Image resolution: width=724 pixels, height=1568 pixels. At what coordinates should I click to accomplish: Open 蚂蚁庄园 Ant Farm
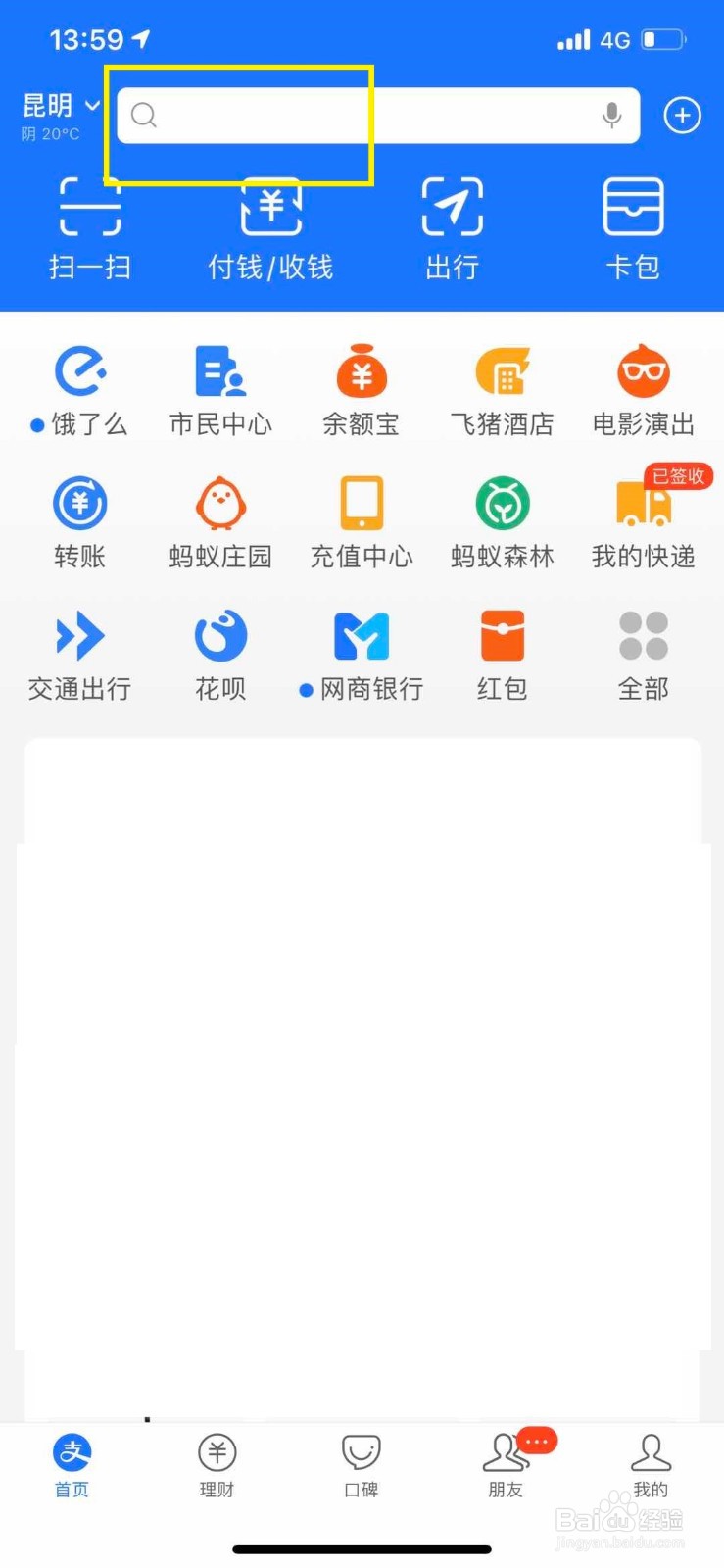219,519
